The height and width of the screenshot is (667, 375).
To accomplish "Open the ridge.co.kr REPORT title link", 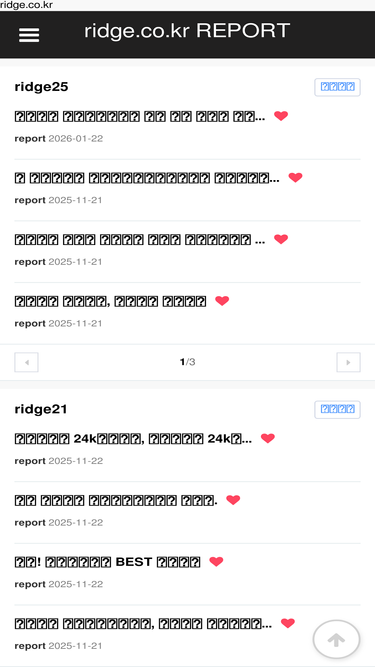I will (187, 31).
